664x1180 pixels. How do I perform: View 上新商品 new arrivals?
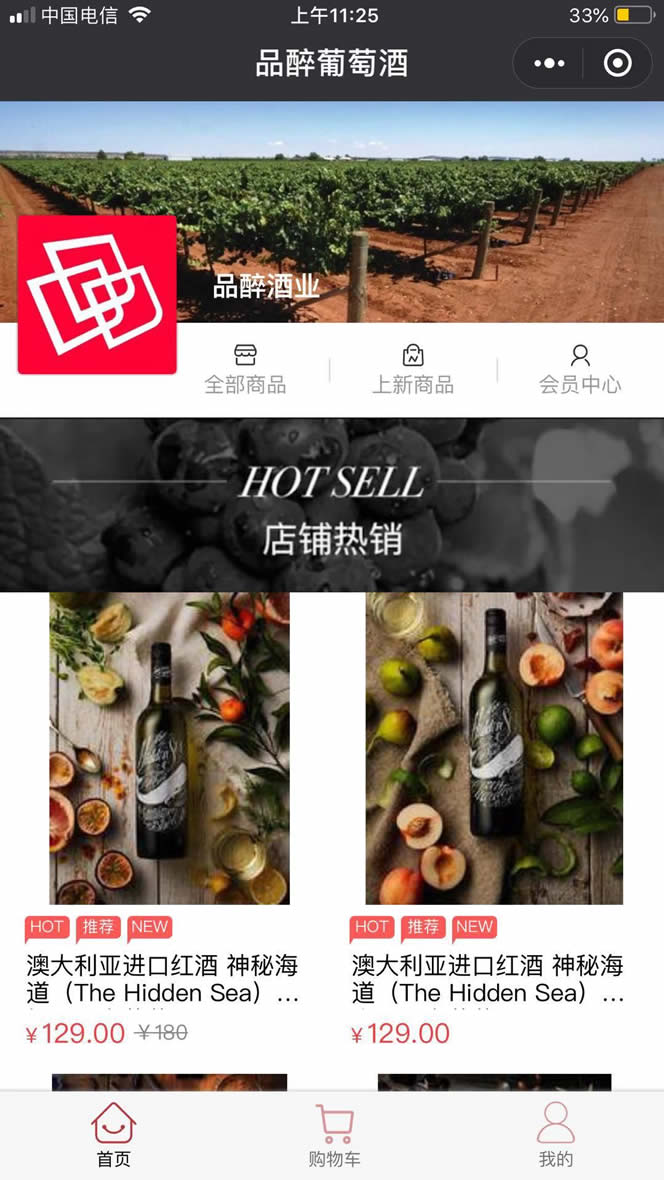pos(413,369)
